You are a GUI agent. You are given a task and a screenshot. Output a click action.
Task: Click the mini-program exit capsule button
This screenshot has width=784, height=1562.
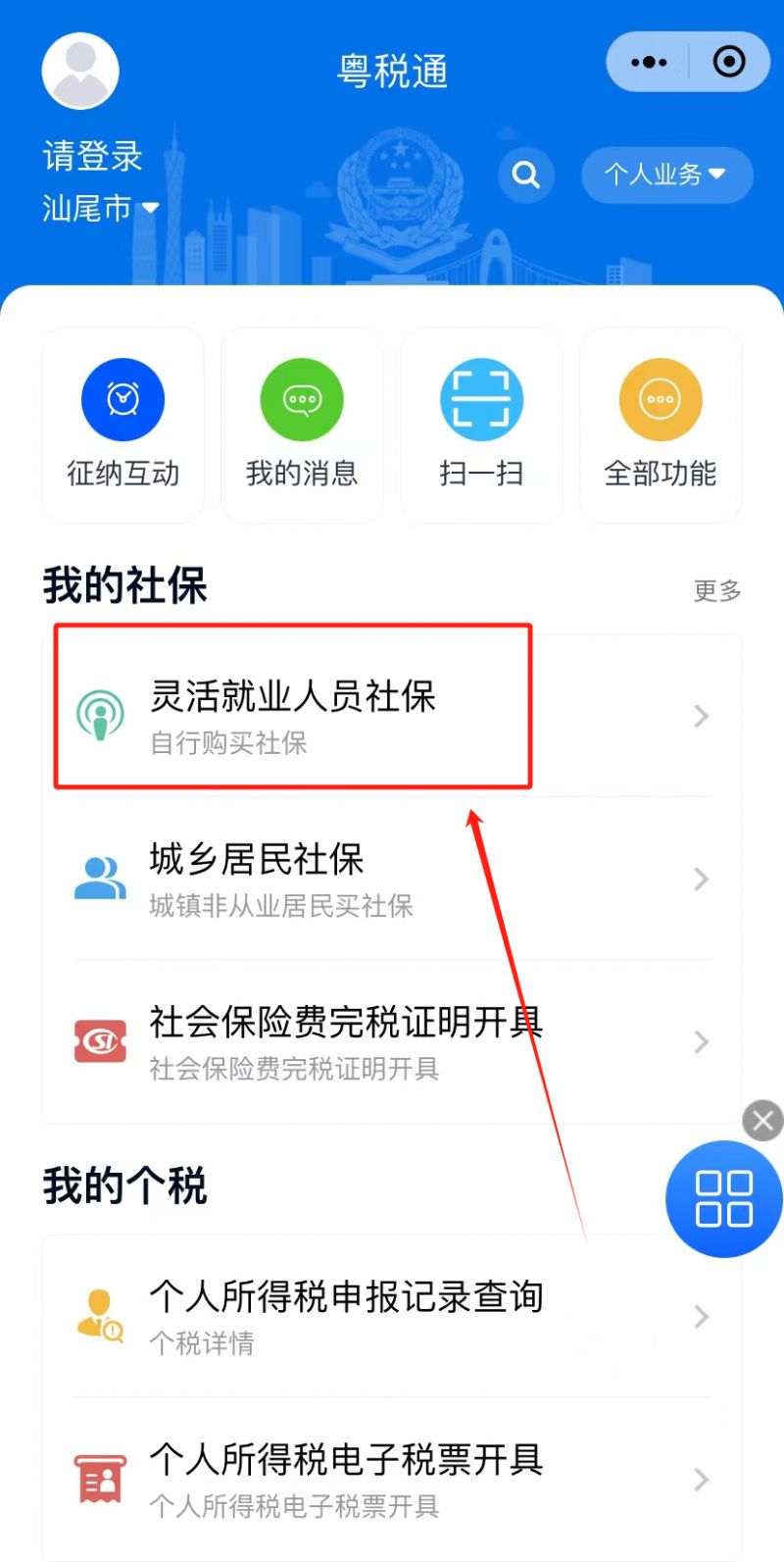coord(729,62)
